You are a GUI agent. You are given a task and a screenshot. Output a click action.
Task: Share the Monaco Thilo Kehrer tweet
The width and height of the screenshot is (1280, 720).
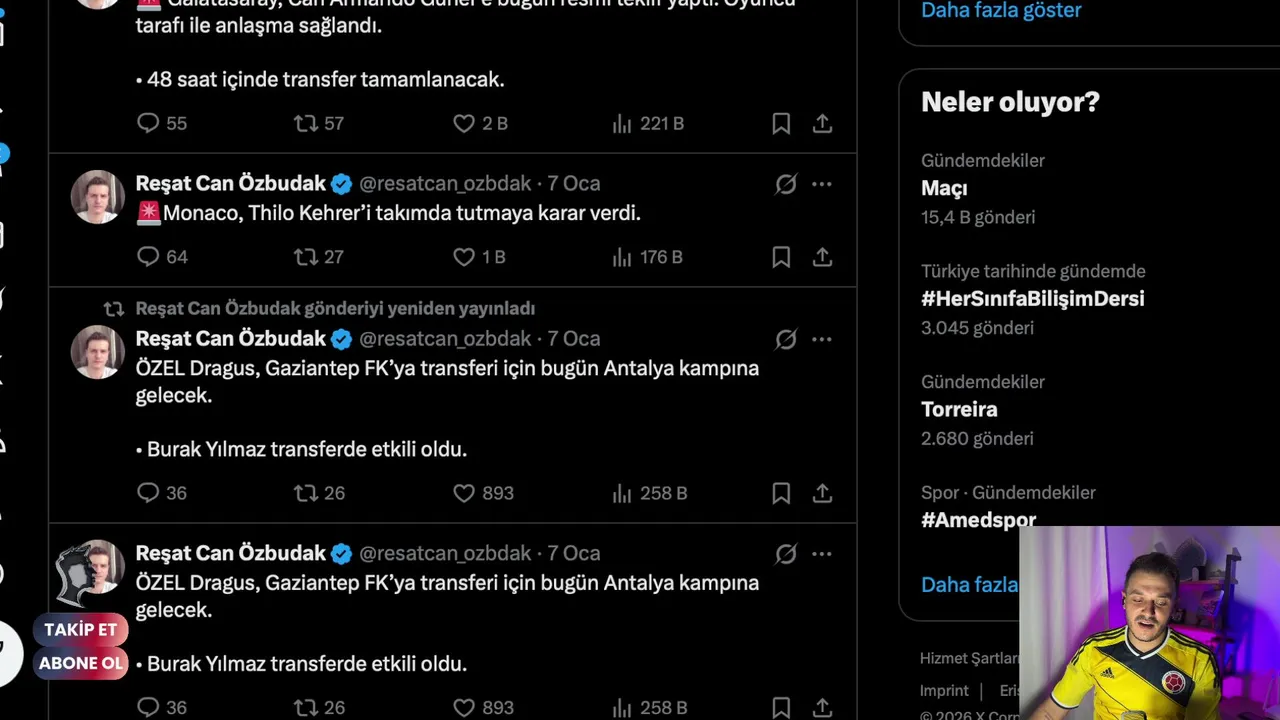click(x=822, y=257)
